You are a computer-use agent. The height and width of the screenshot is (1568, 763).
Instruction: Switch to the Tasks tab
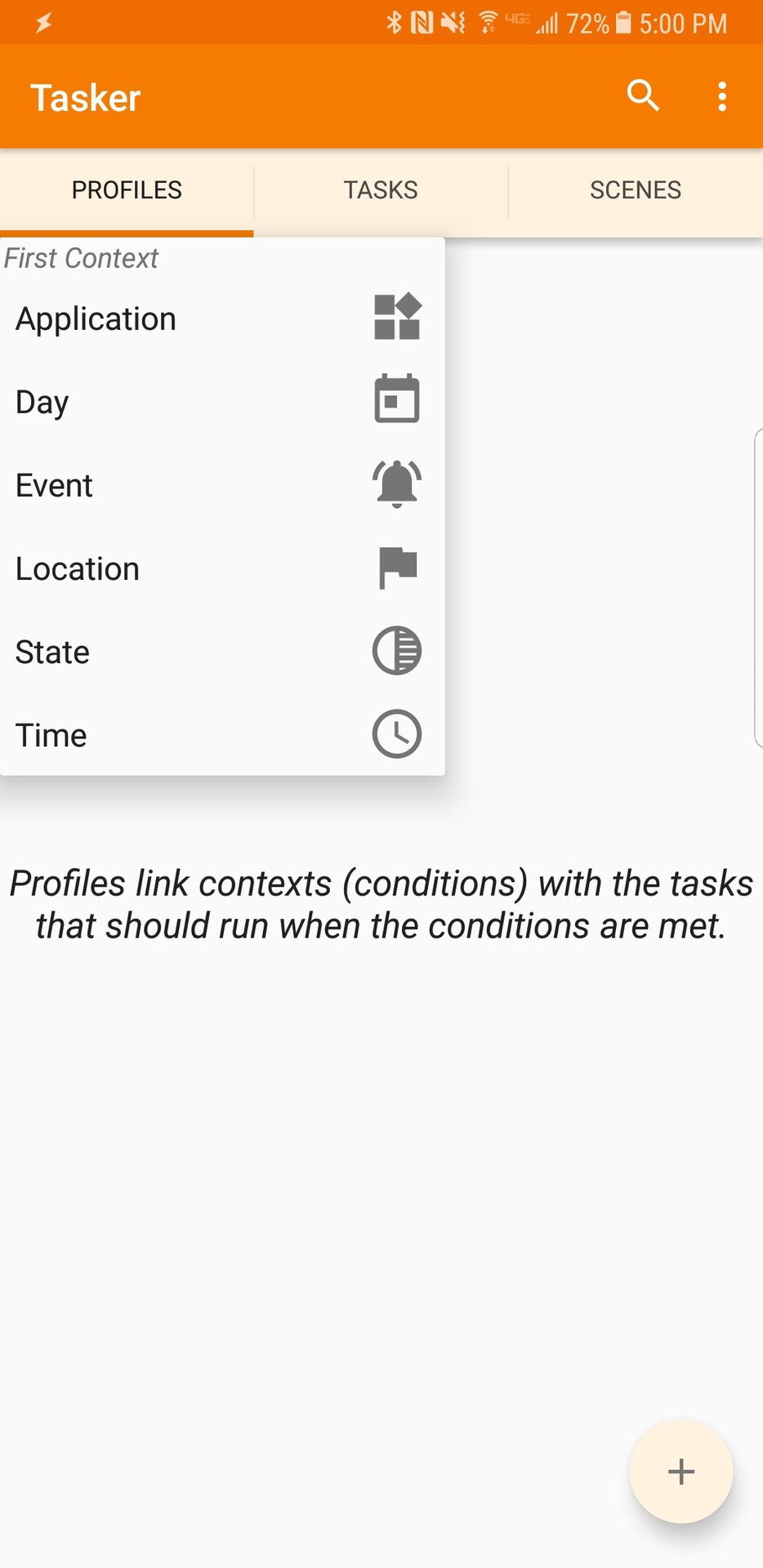point(381,190)
